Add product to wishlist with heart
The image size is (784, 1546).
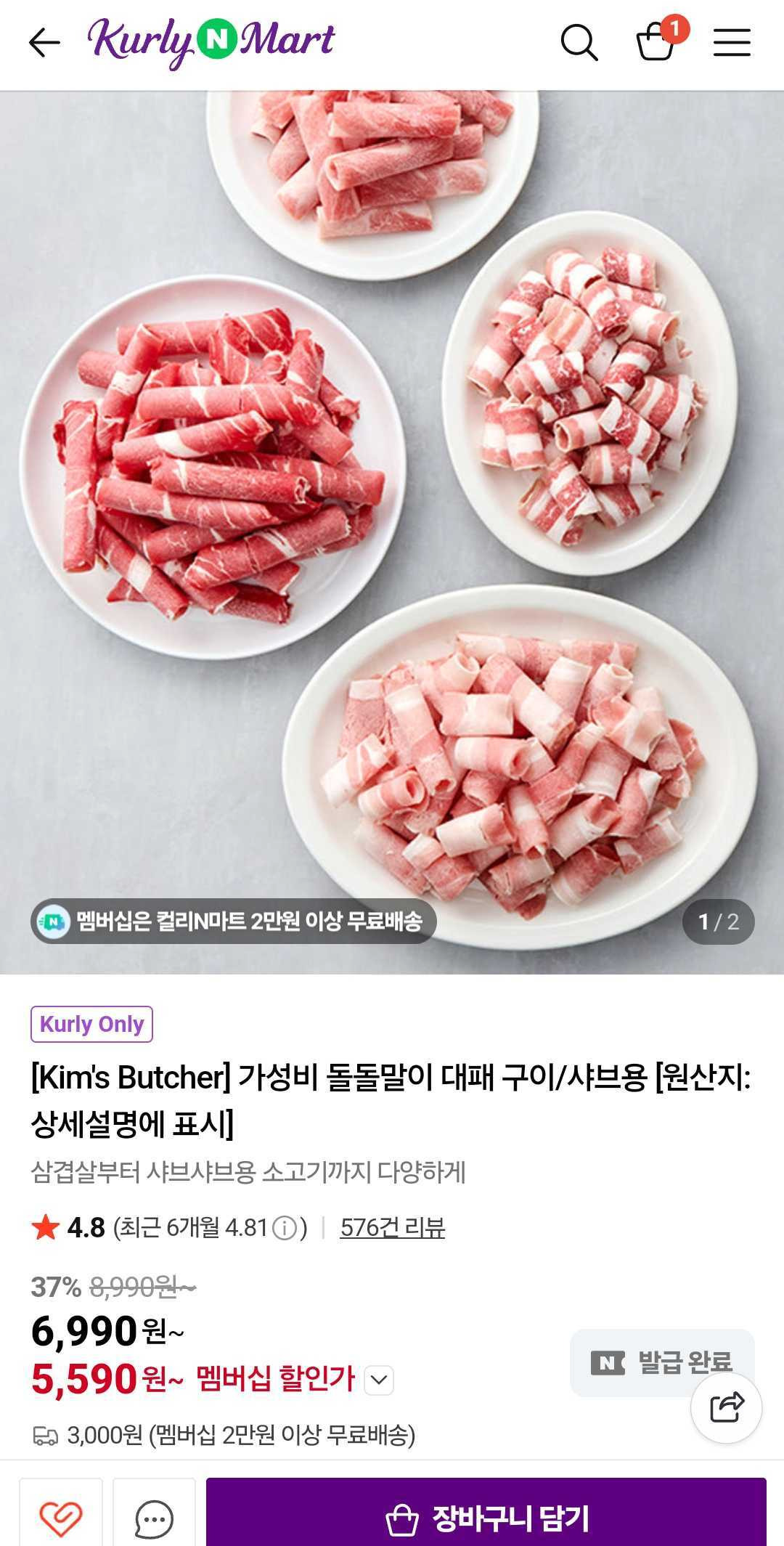tap(60, 1518)
